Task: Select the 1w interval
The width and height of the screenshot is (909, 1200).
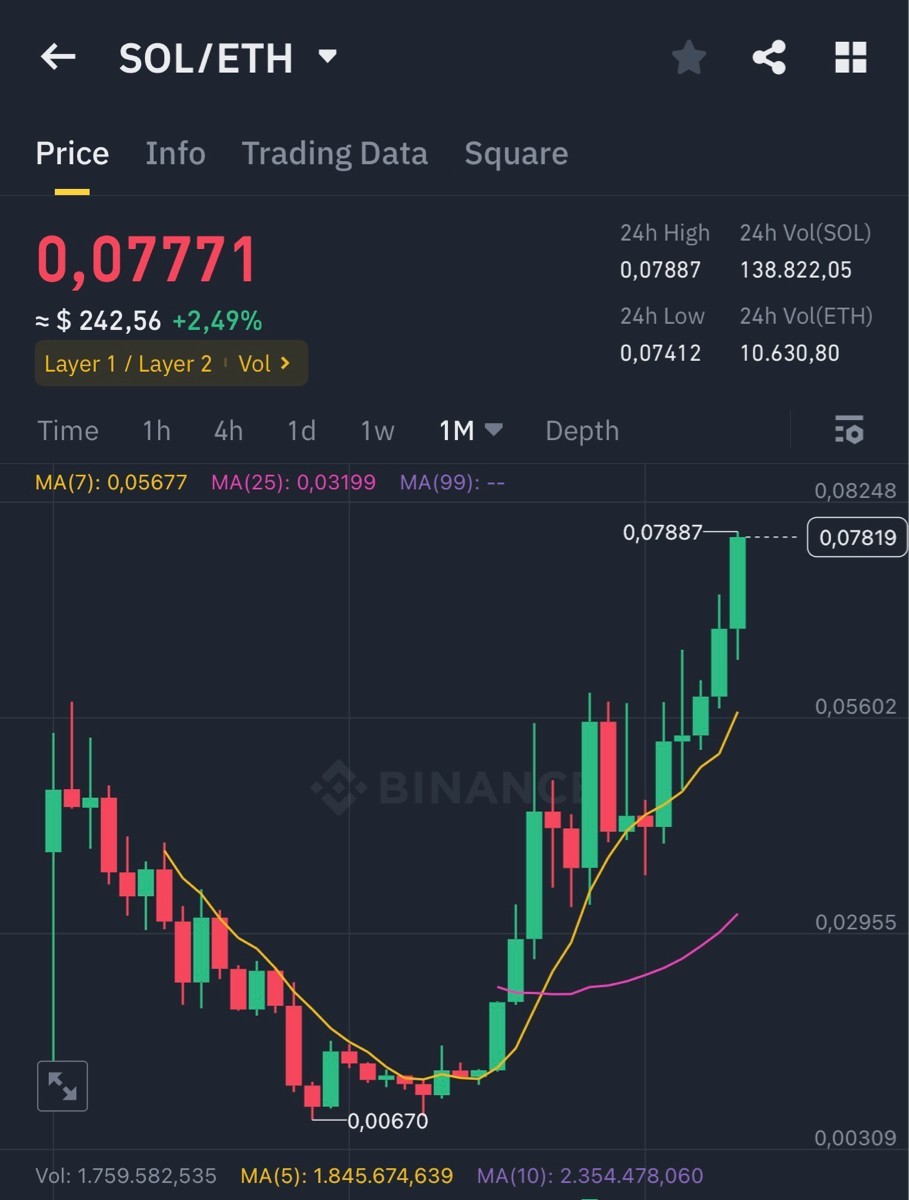Action: tap(377, 431)
